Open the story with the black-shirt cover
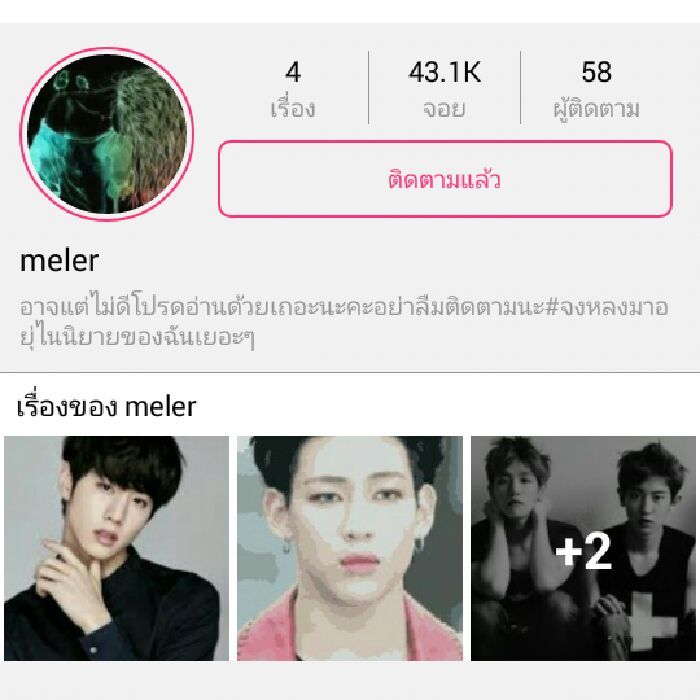Image resolution: width=700 pixels, height=700 pixels. coord(116,548)
